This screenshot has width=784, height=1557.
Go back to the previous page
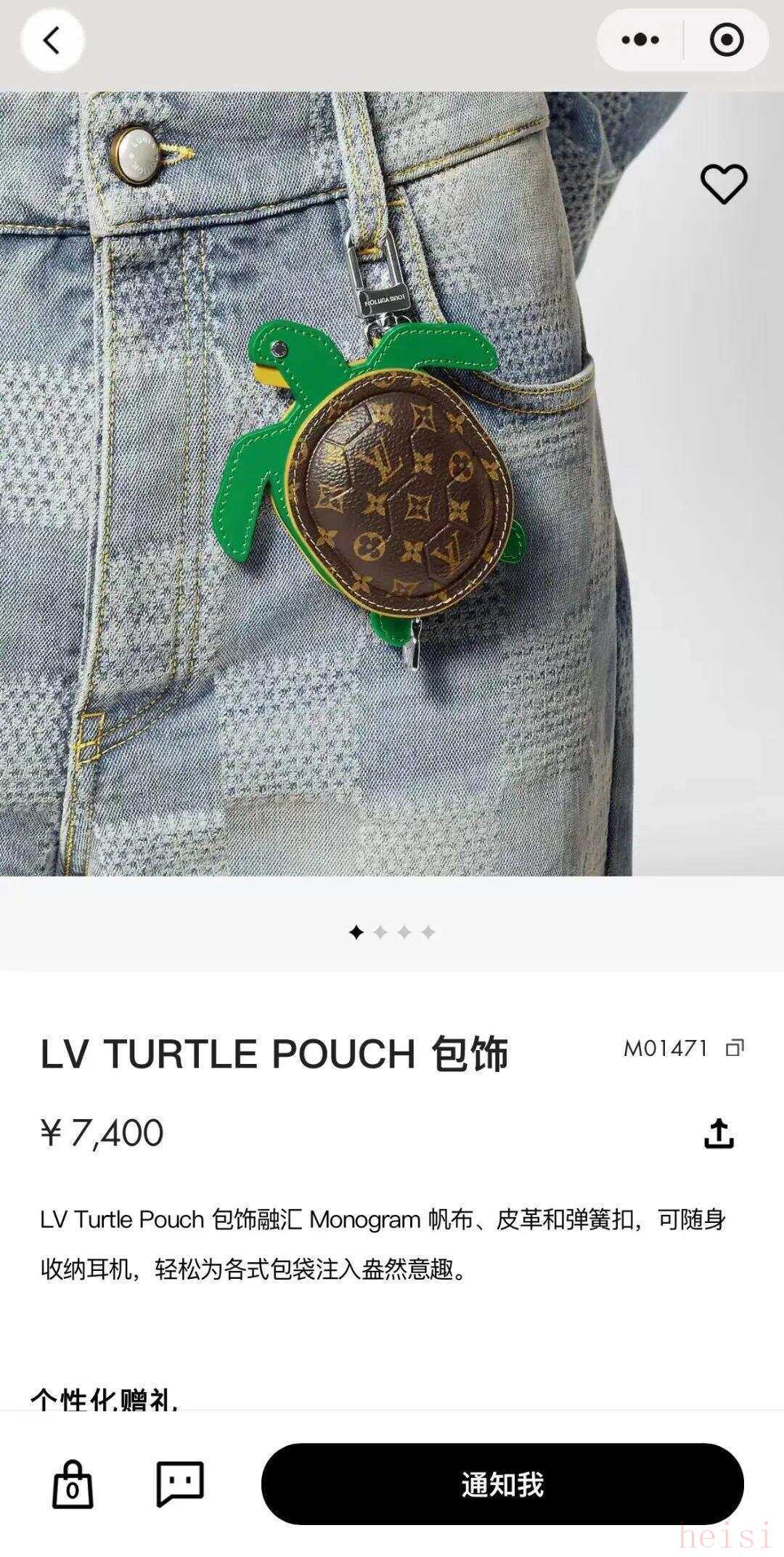pos(52,41)
